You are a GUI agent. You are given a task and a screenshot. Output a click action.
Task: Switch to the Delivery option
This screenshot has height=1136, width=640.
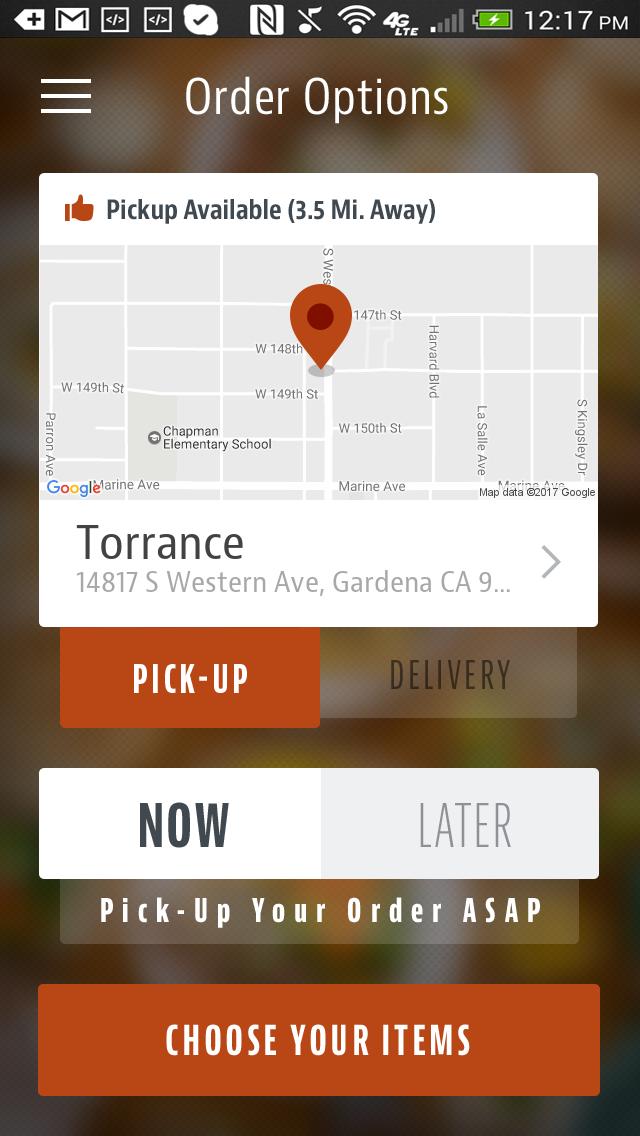click(x=449, y=675)
